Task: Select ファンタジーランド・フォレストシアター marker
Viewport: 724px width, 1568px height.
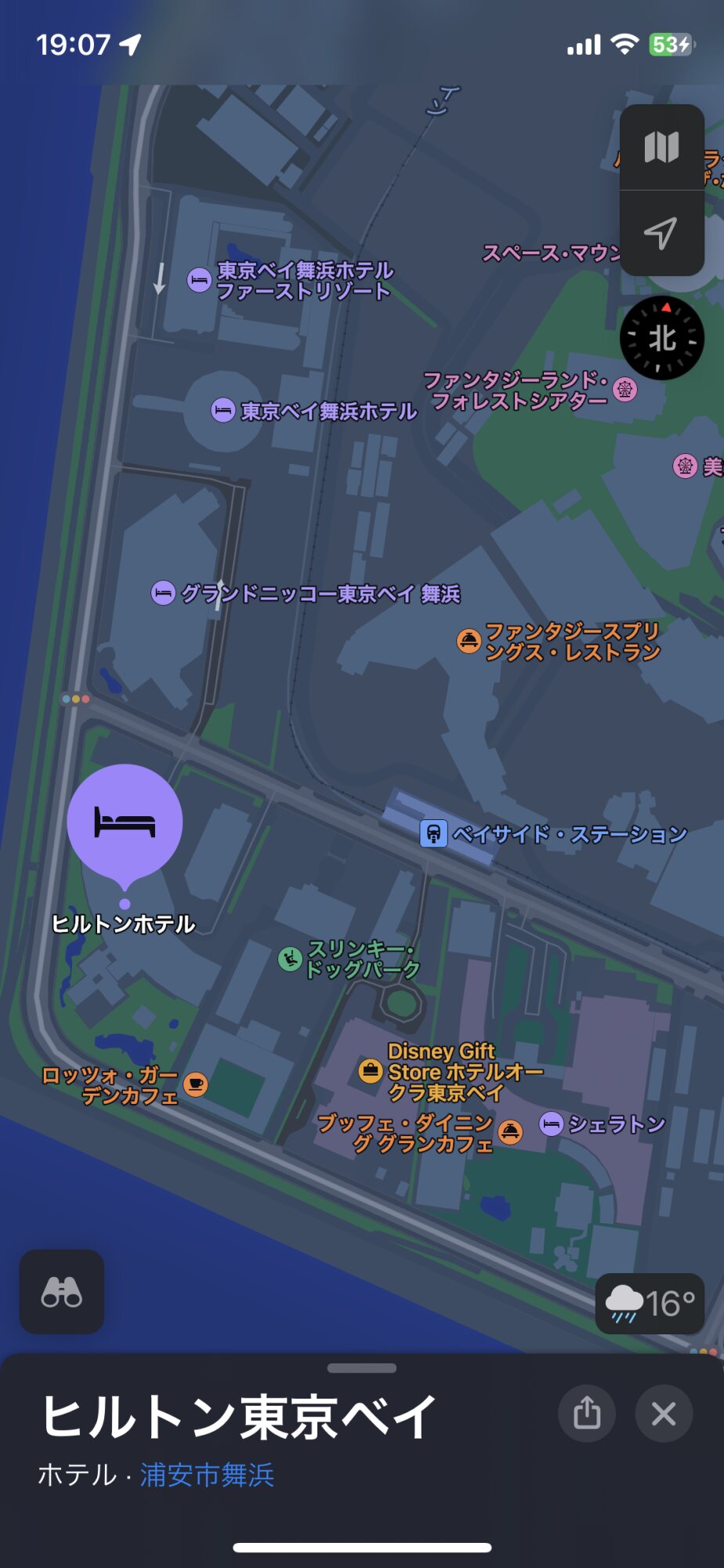Action: 624,389
